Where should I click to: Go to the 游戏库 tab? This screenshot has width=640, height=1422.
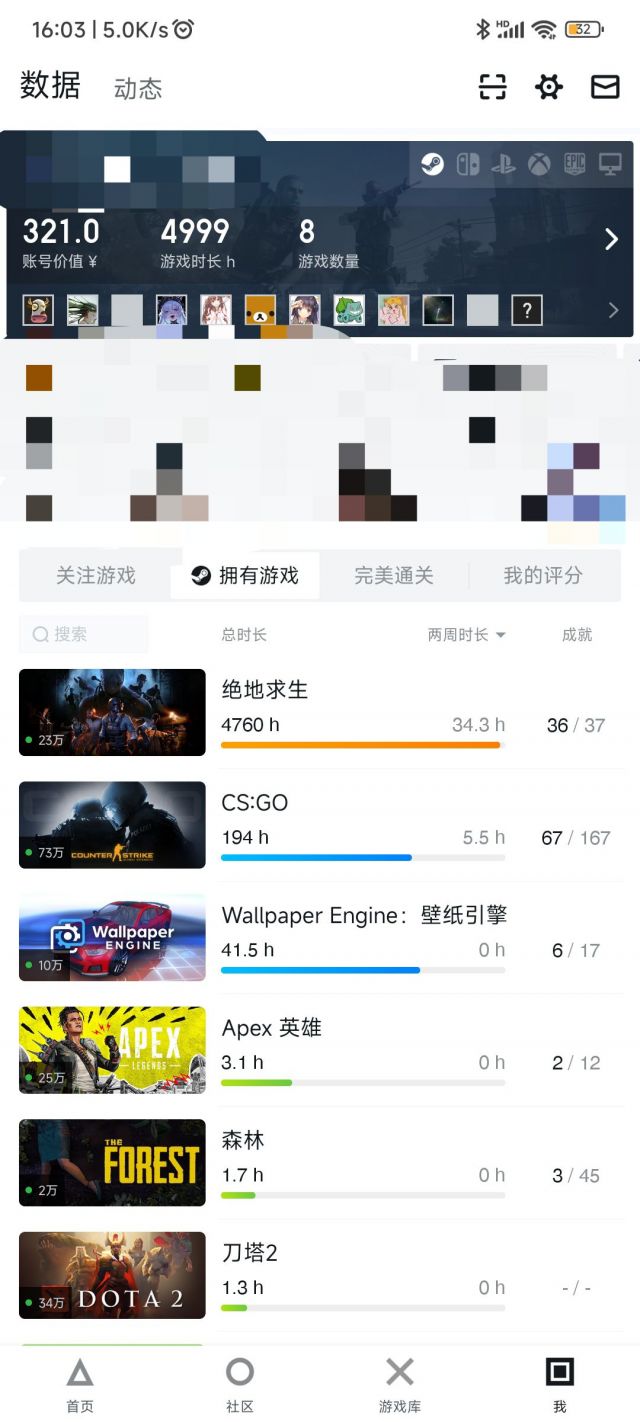400,1384
